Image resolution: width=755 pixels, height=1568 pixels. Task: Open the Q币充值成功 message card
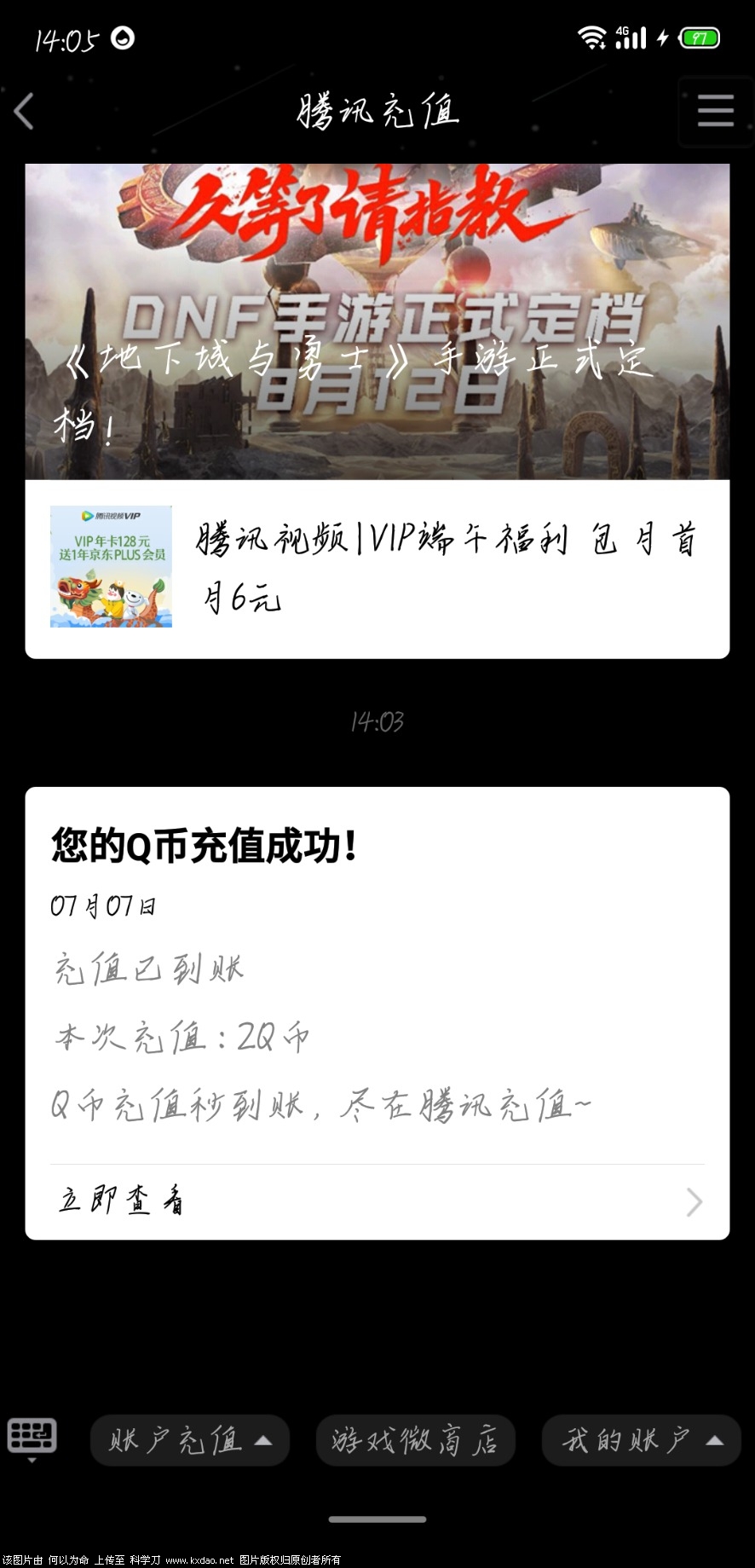[377, 972]
